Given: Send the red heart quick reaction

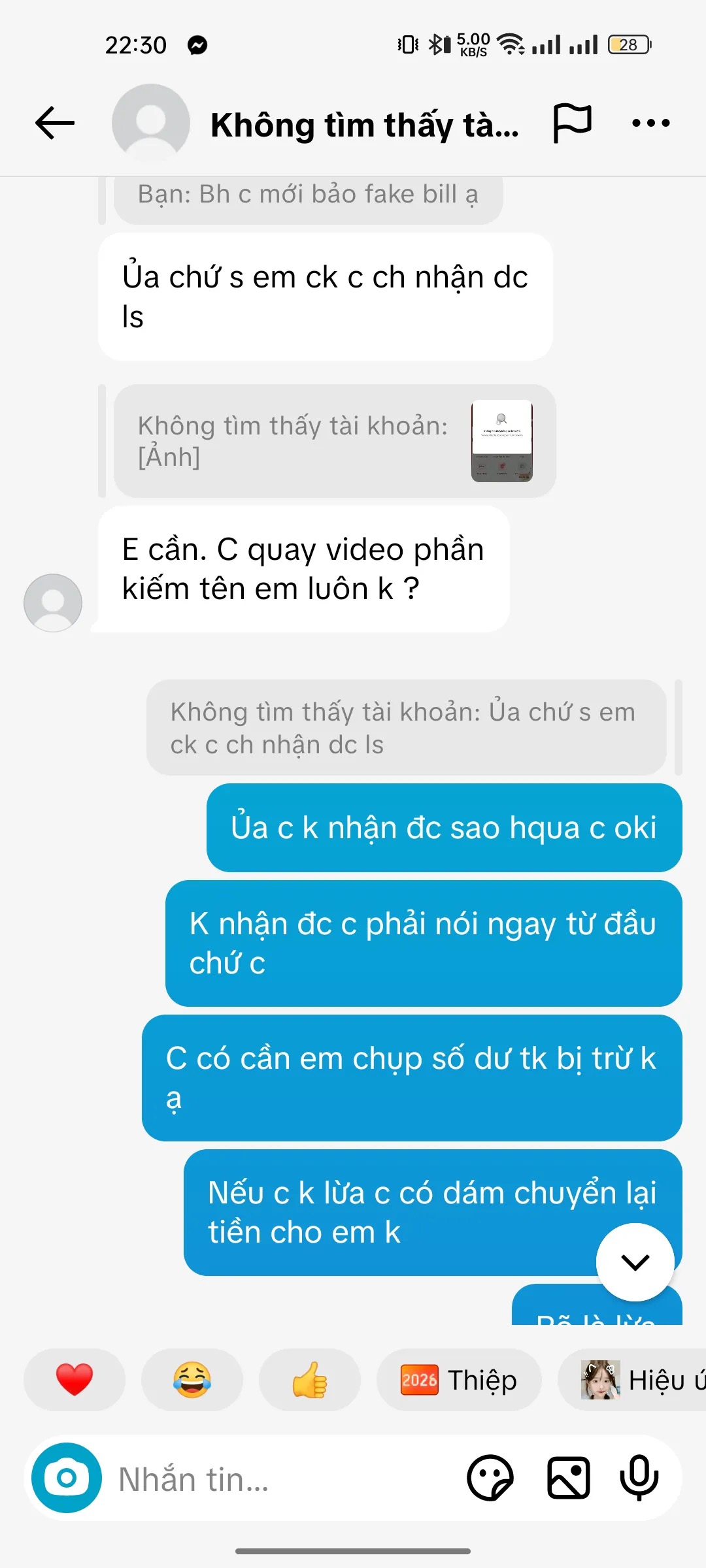Looking at the screenshot, I should pyautogui.click(x=75, y=1380).
